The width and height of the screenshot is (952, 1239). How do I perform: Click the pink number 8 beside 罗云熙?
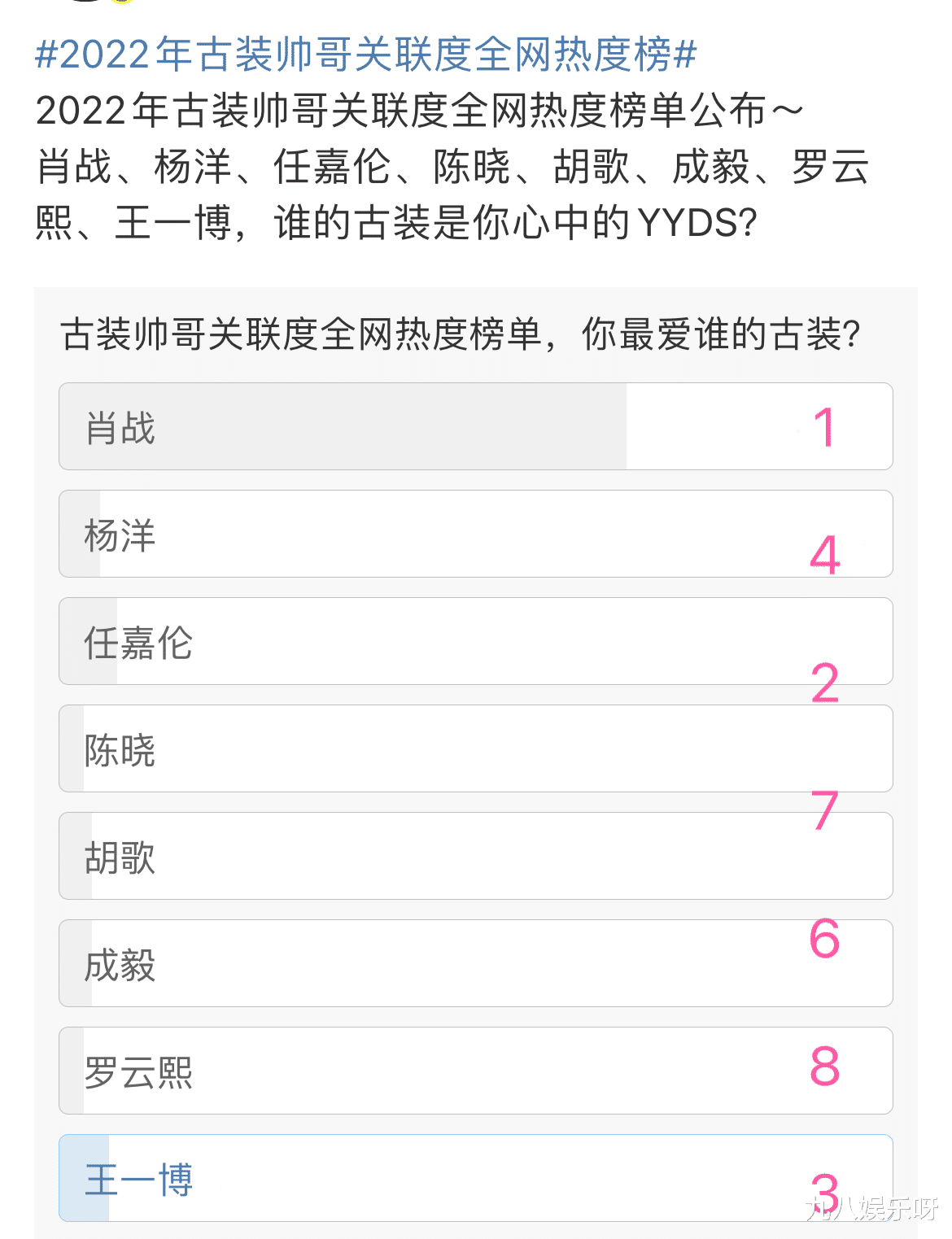click(825, 1064)
